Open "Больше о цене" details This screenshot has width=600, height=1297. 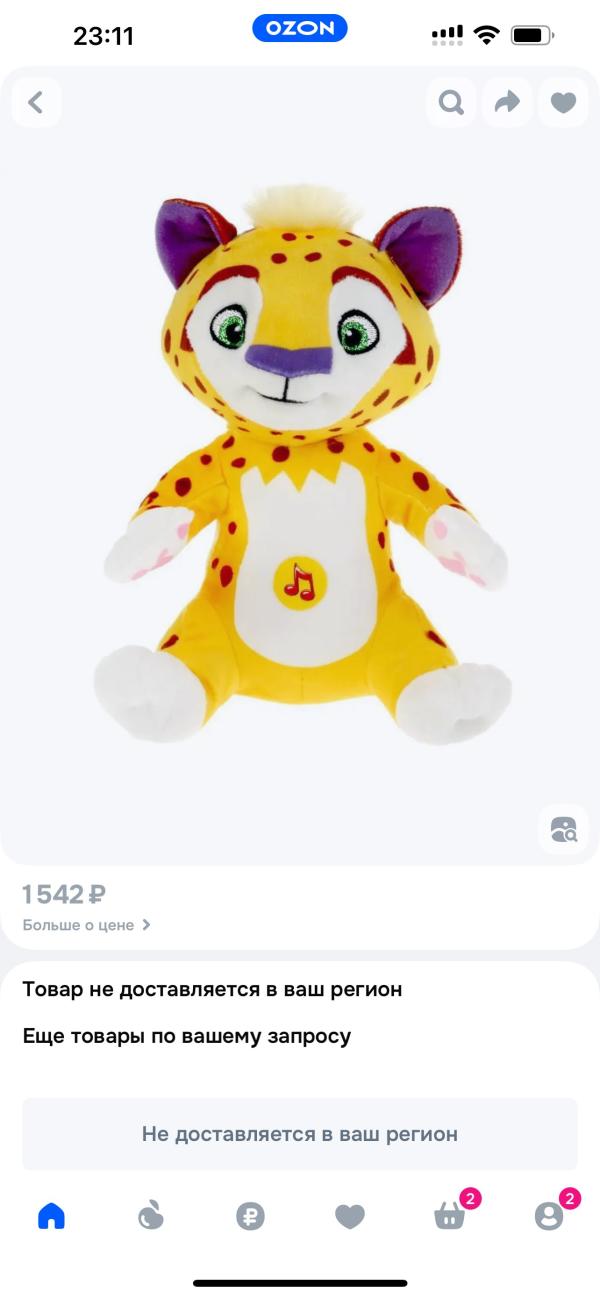click(86, 925)
